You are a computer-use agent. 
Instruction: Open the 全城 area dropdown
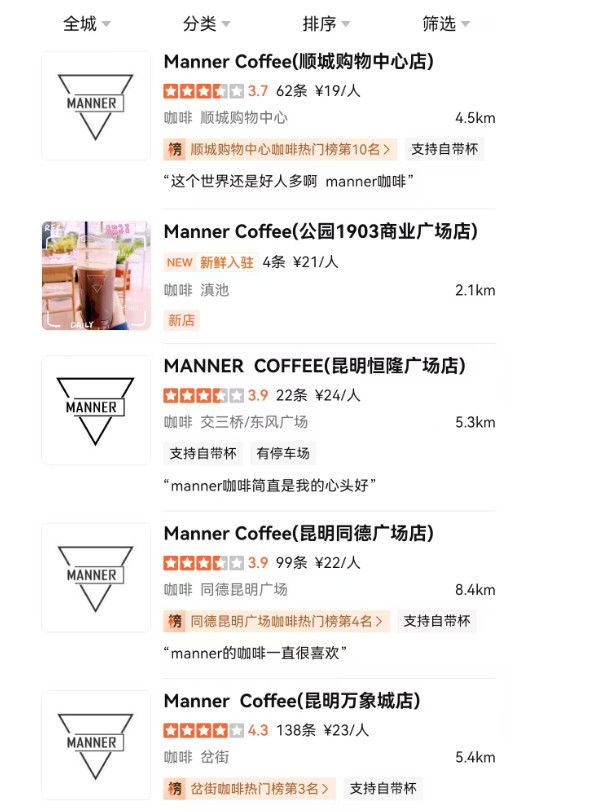tap(86, 24)
